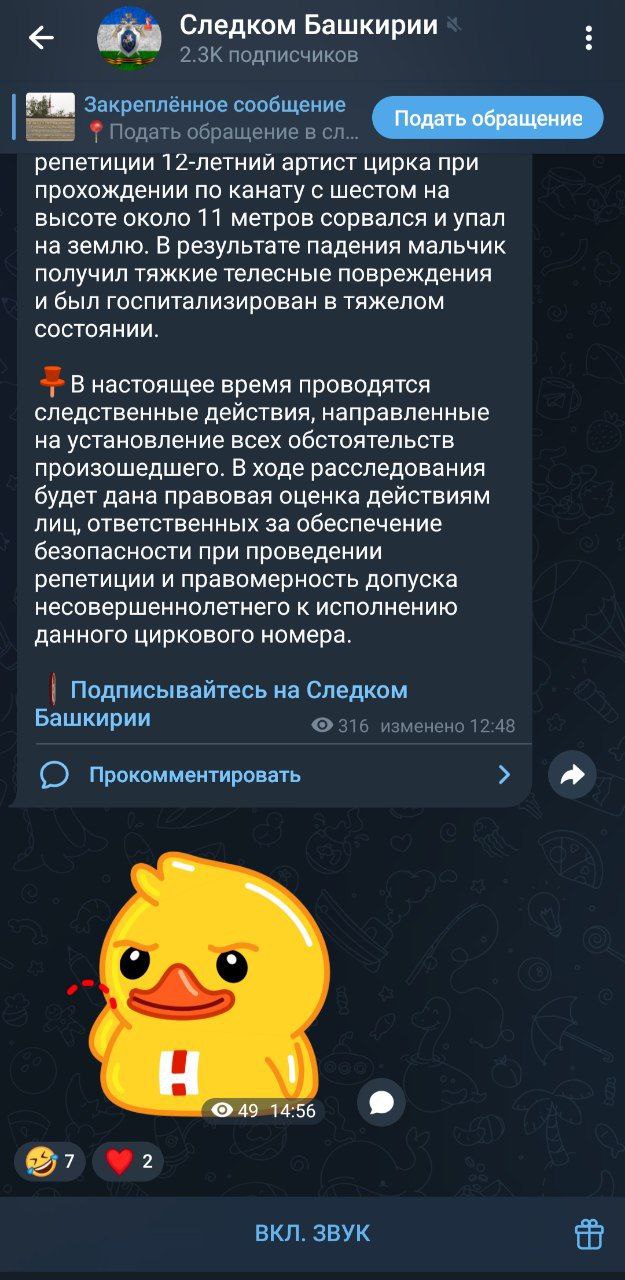Open the three-dot overflow menu

(589, 39)
